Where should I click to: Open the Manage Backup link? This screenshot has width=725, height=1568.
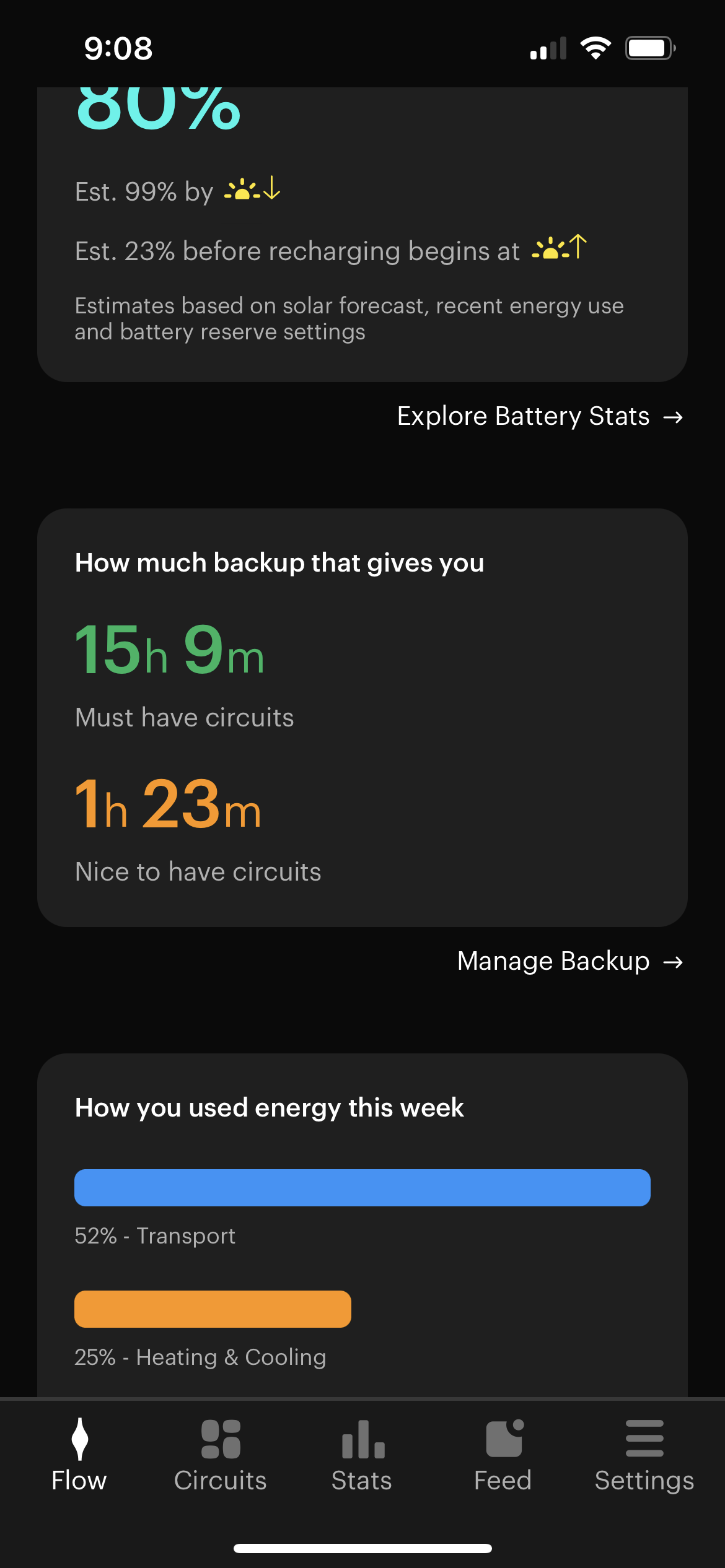tap(570, 961)
